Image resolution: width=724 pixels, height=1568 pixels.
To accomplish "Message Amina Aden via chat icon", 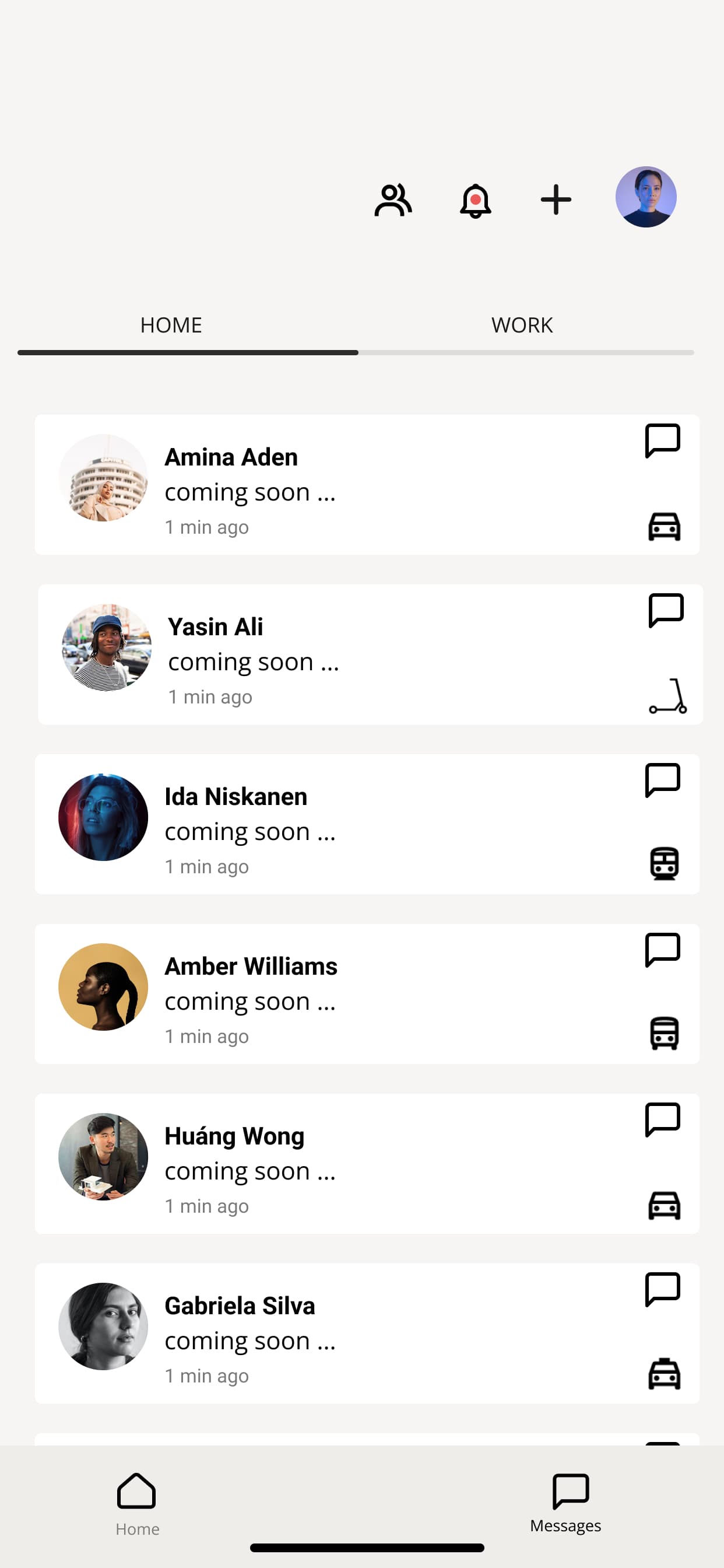I will coord(662,439).
